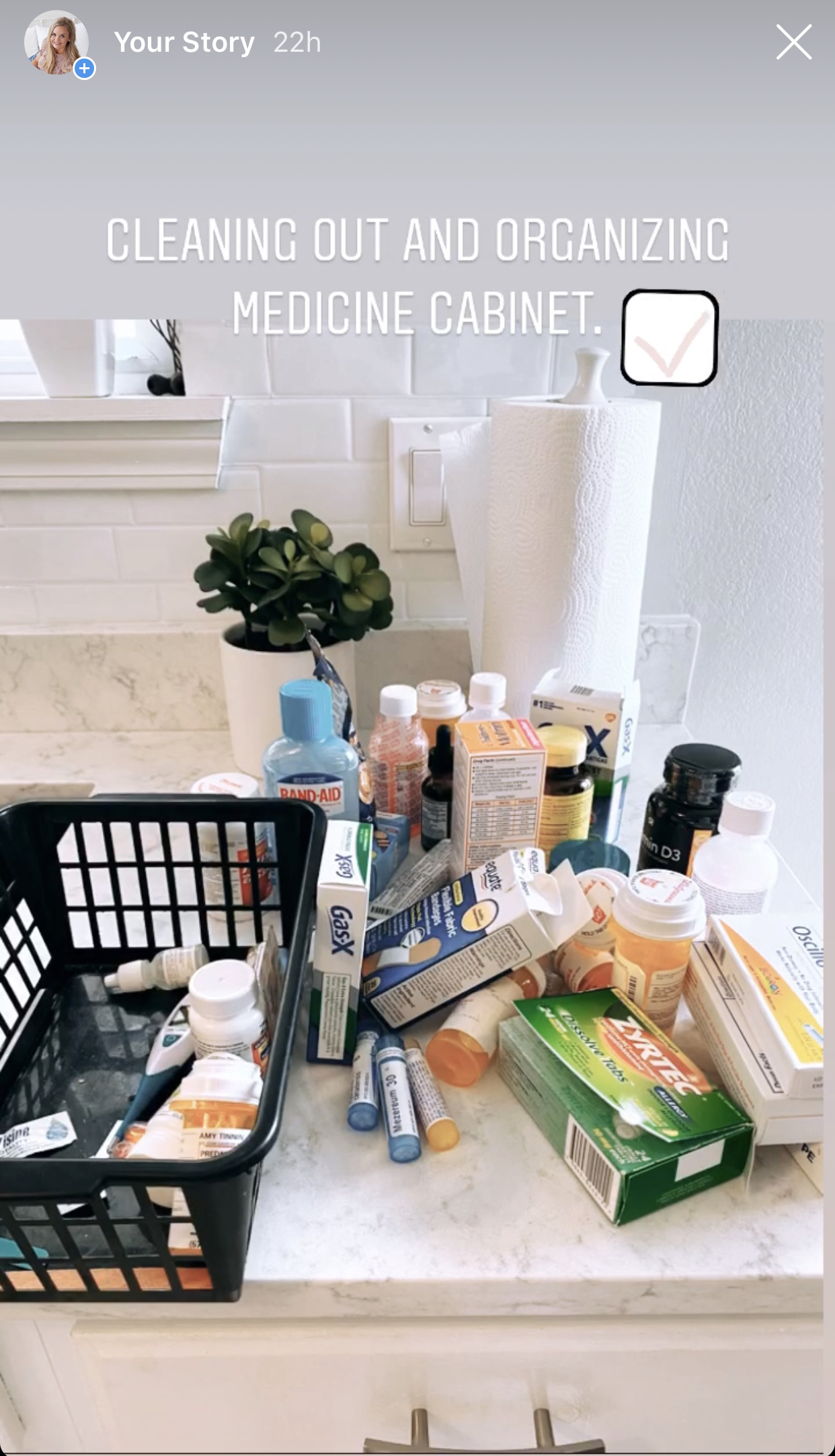The image size is (835, 1456).
Task: Open the Your Story profile picture
Action: (x=56, y=42)
